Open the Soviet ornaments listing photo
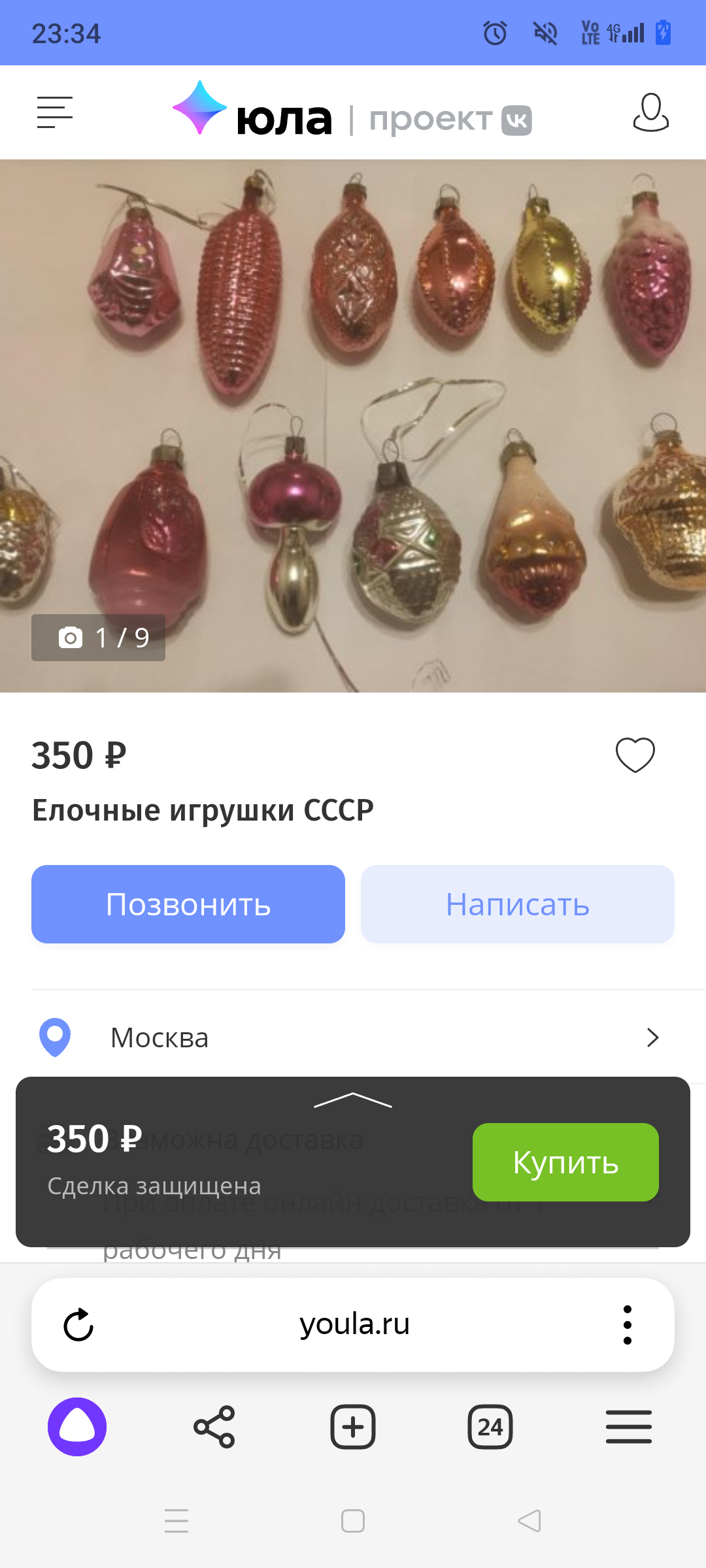706x1568 pixels. [353, 425]
